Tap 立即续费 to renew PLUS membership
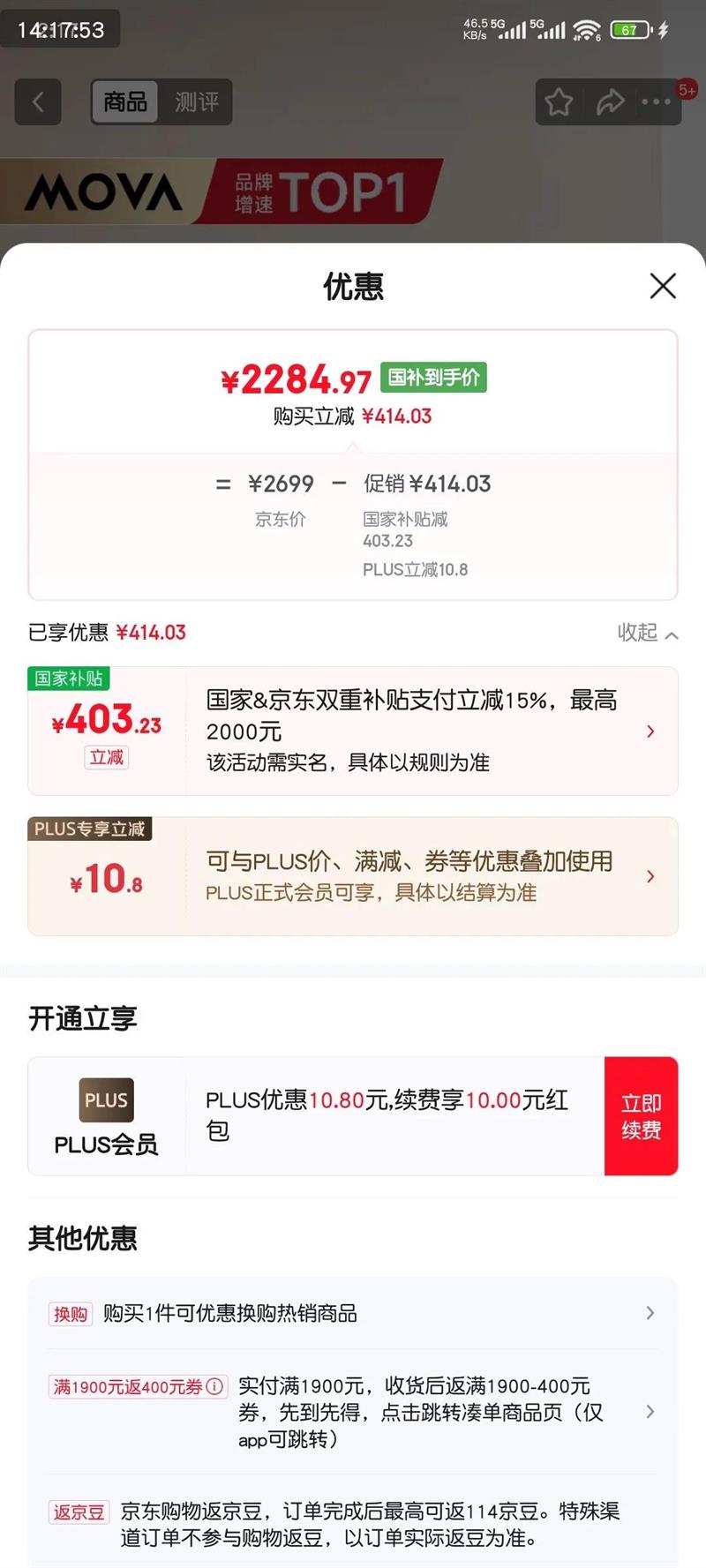The image size is (706, 1568). coord(641,1116)
